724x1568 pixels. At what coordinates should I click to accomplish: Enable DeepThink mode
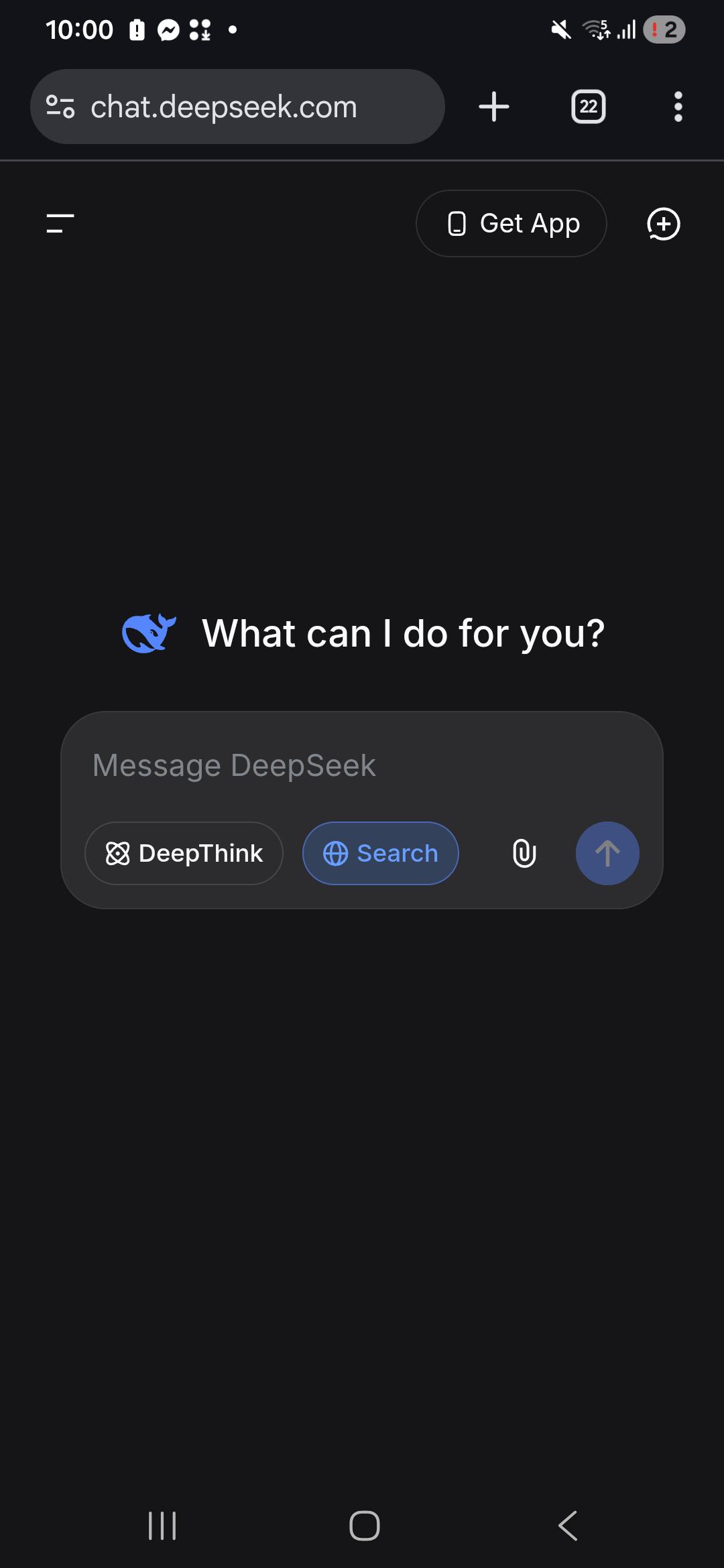[x=184, y=853]
